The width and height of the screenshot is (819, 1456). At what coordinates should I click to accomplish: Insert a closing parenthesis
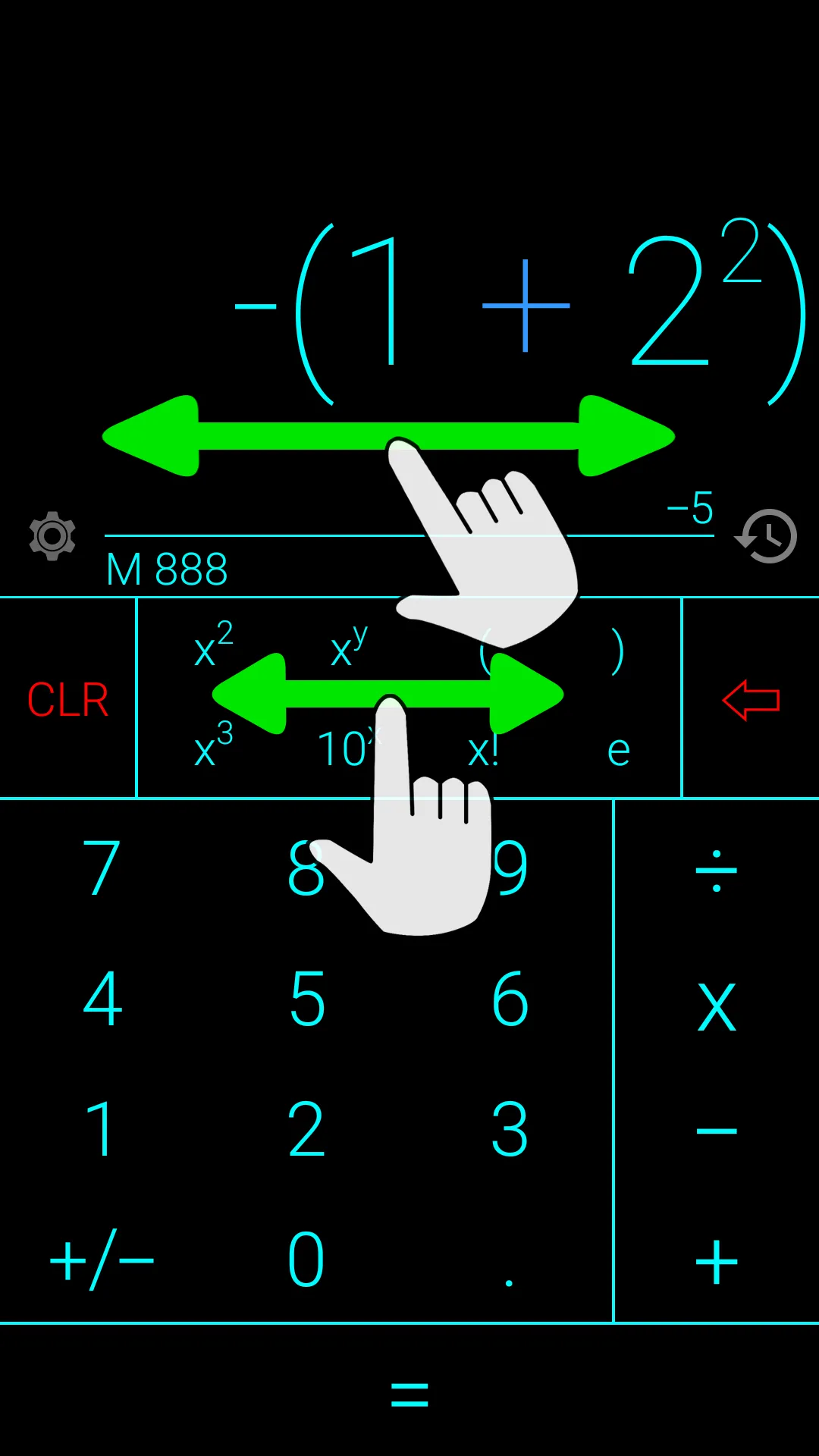618,651
